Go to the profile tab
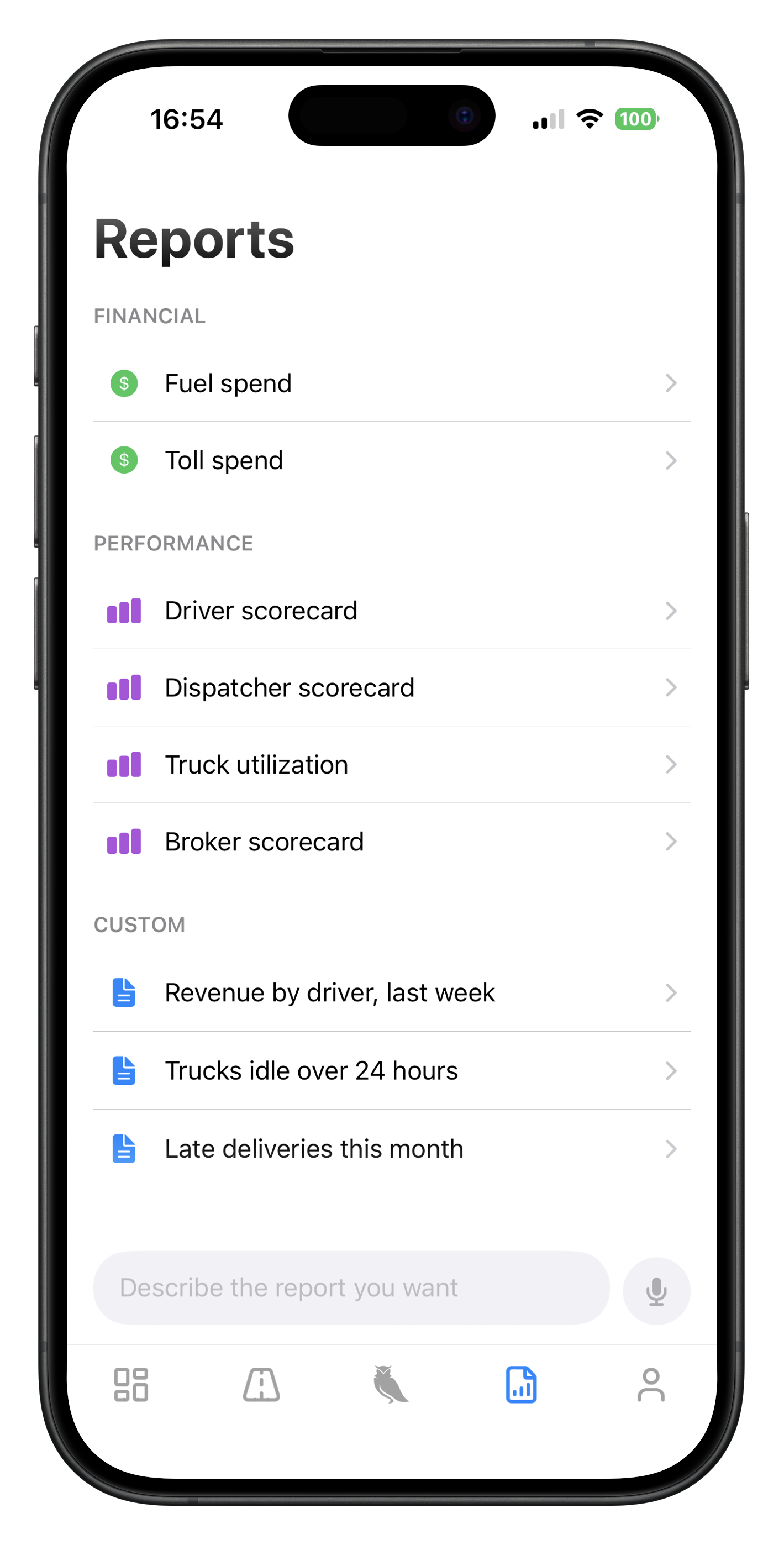 click(x=651, y=1385)
